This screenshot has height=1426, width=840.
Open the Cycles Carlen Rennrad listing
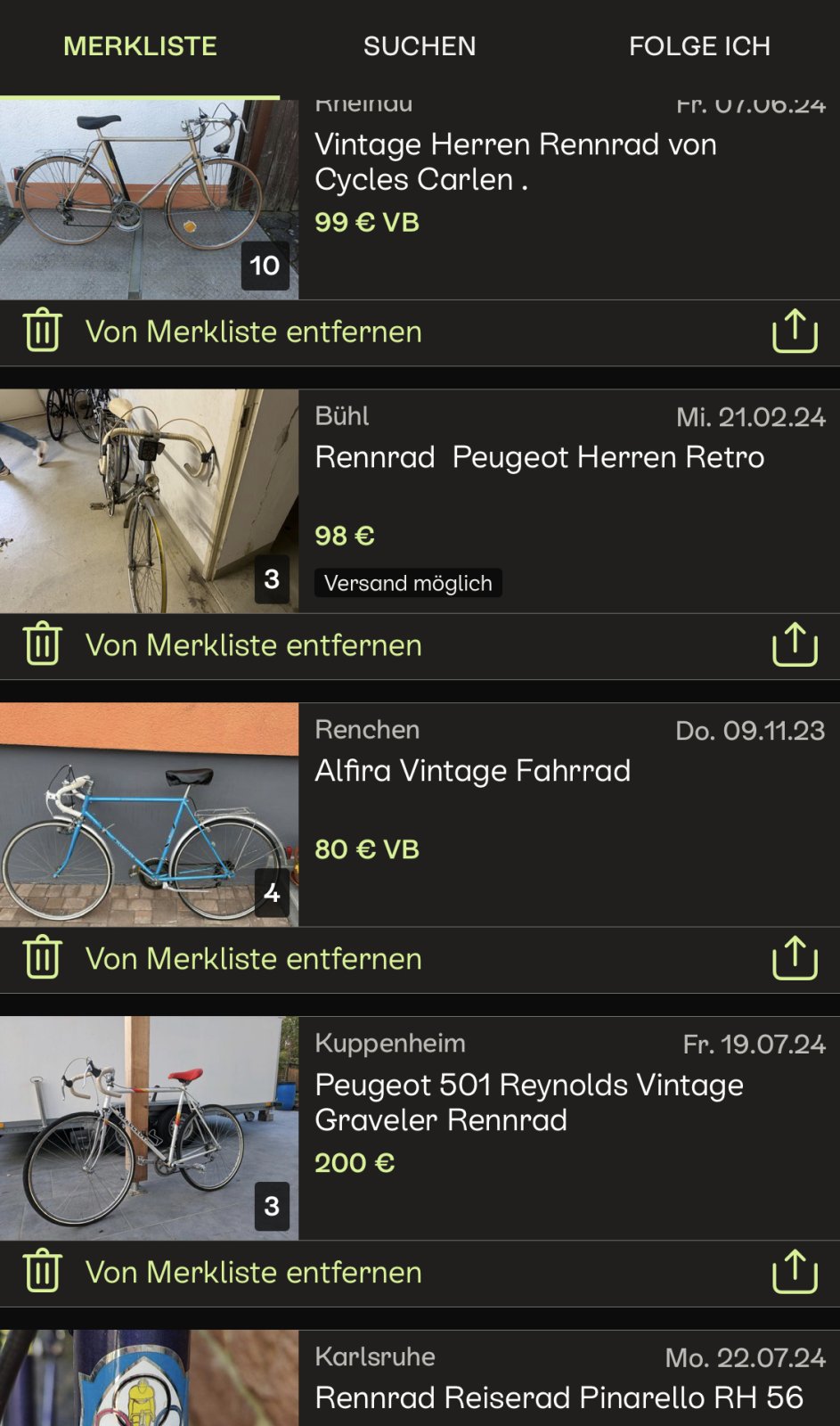[515, 162]
